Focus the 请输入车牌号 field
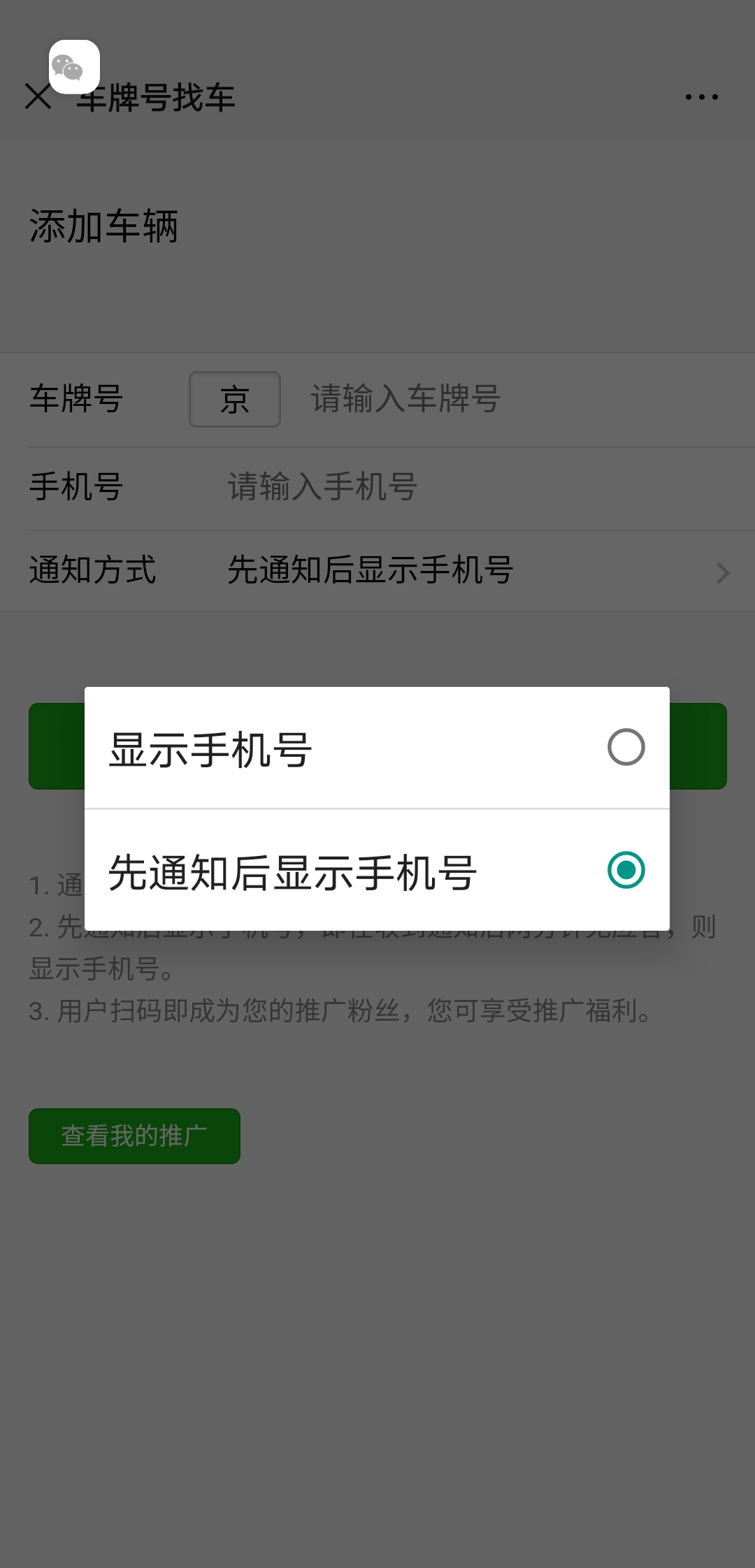The image size is (755, 1568). [517, 399]
